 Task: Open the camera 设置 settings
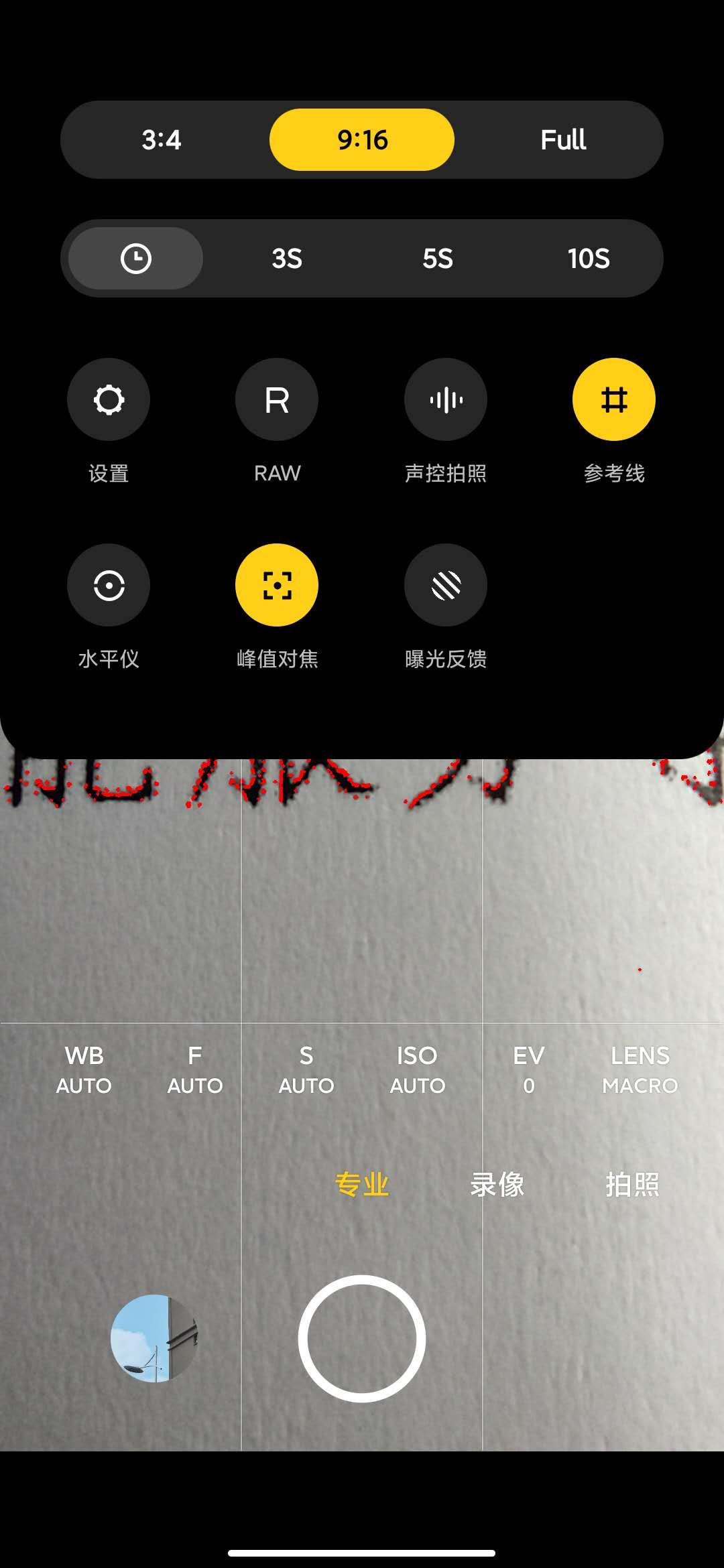pos(109,399)
